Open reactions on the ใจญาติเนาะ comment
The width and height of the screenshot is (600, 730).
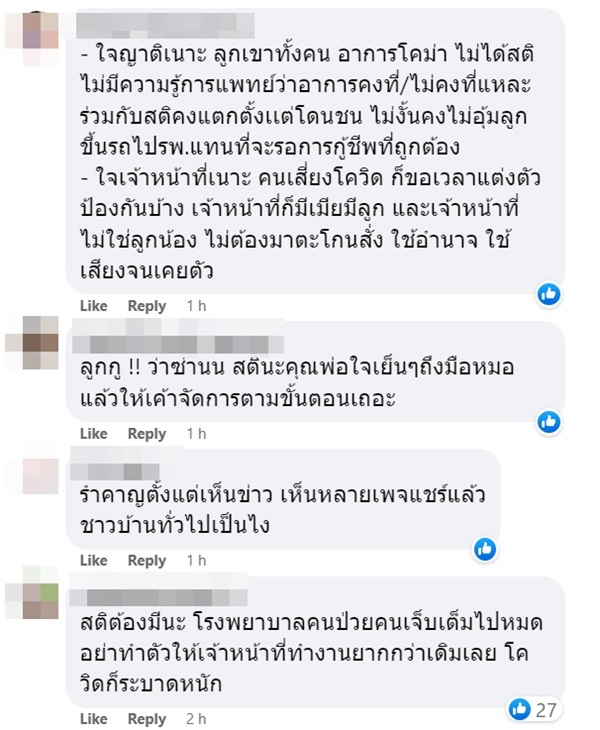(549, 294)
